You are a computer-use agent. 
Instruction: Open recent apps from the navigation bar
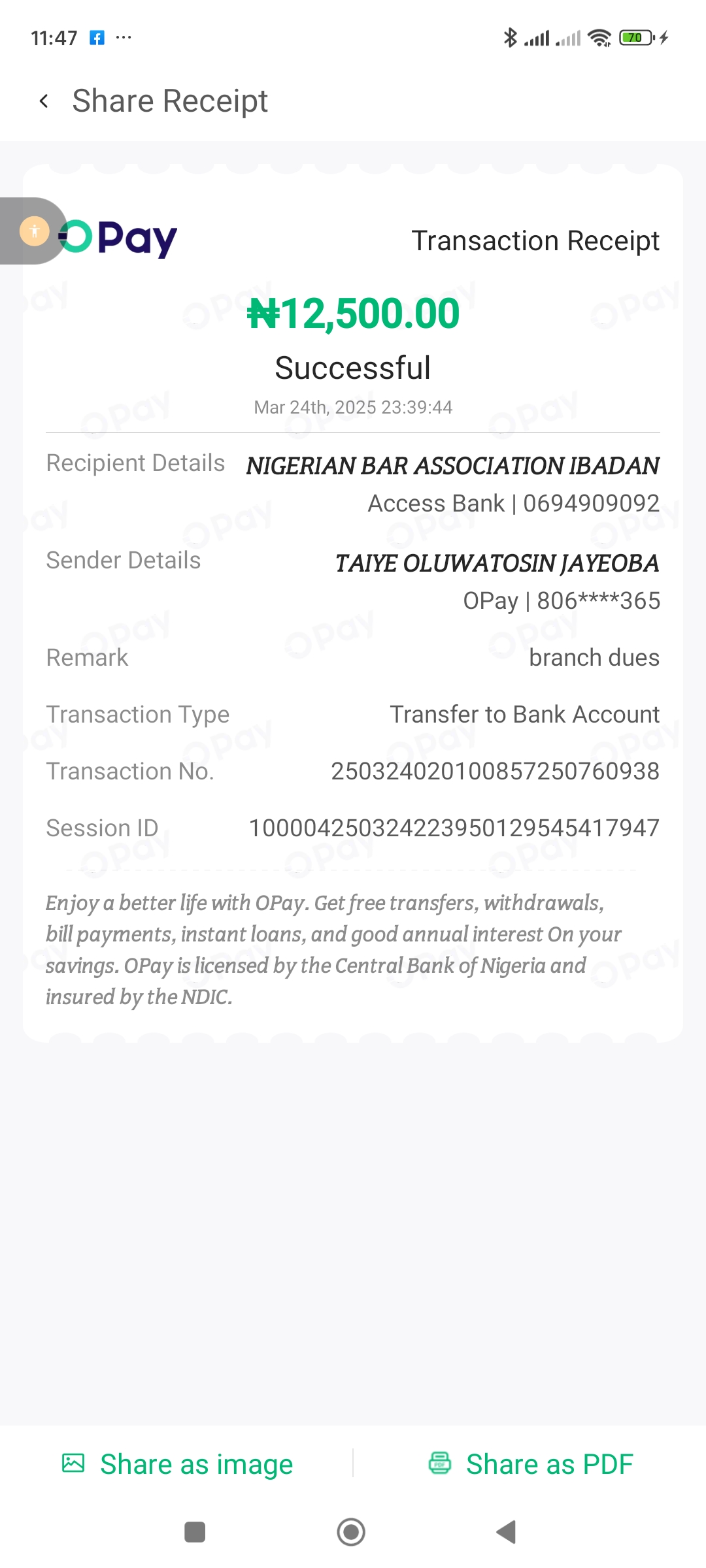coord(195,1531)
